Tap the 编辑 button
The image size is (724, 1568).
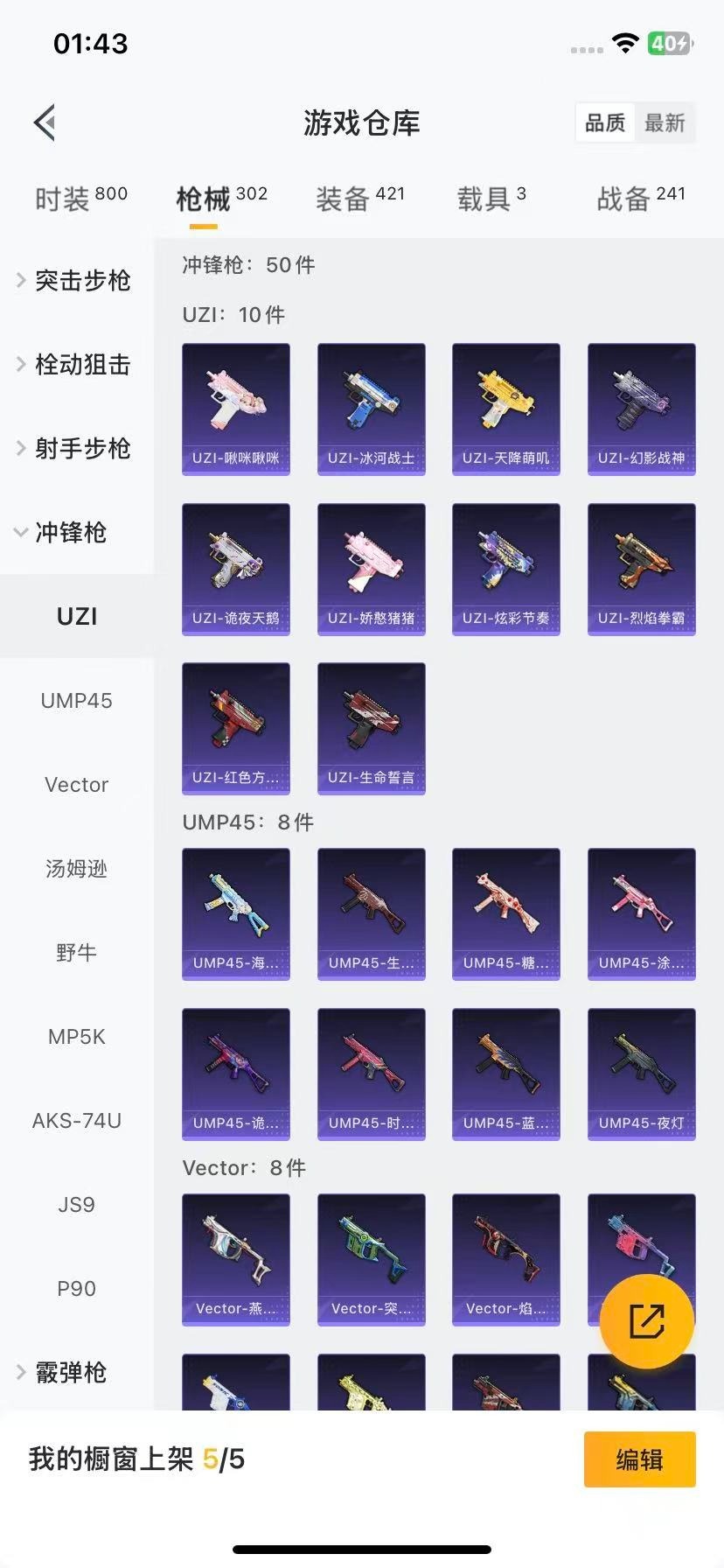(639, 1459)
